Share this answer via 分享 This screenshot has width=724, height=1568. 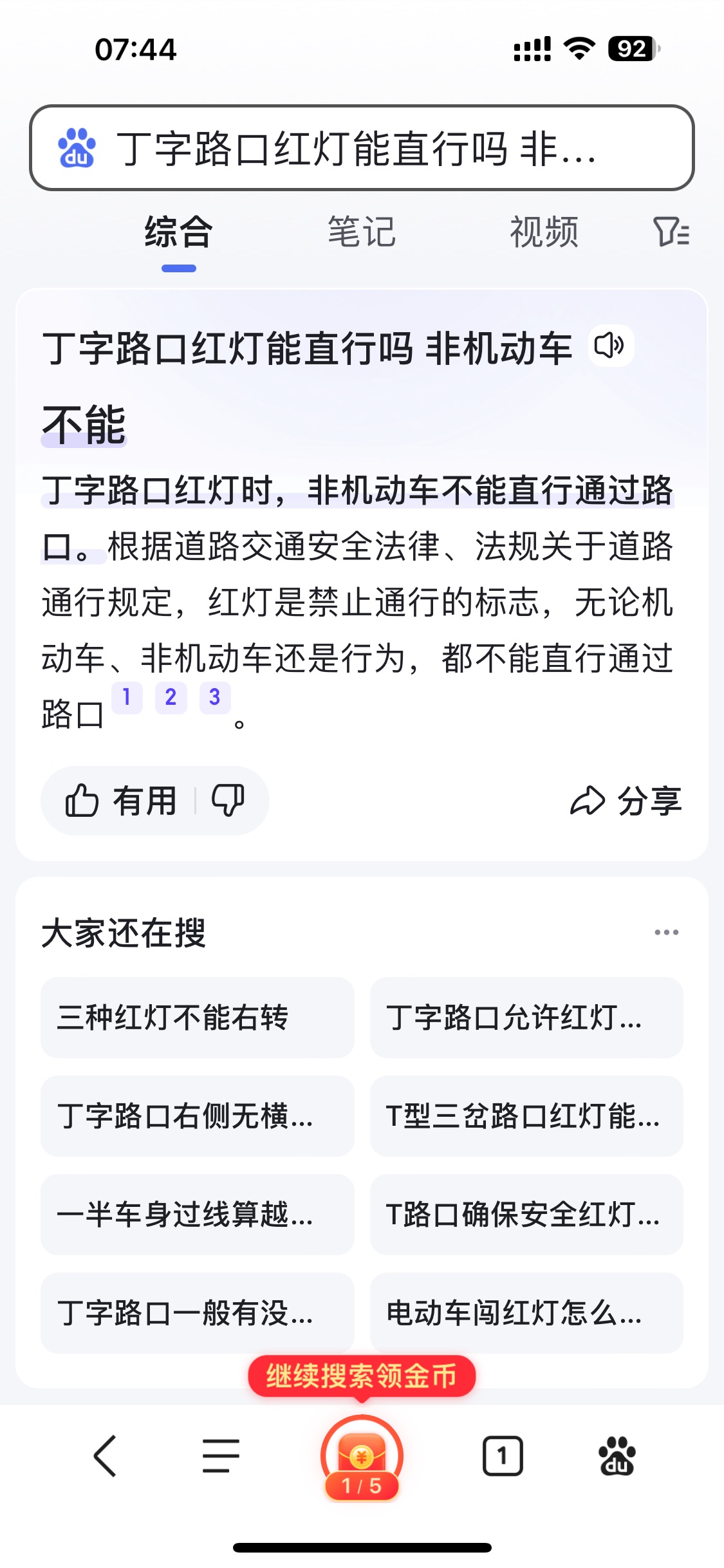pyautogui.click(x=626, y=801)
